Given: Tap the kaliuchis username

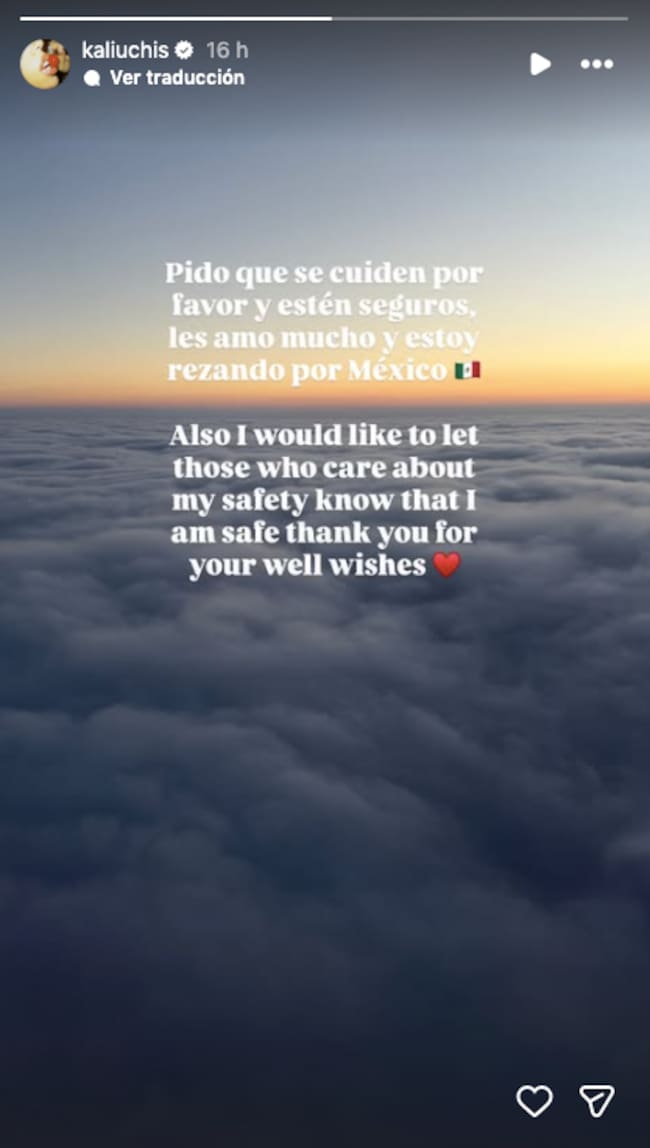Looking at the screenshot, I should pyautogui.click(x=124, y=49).
